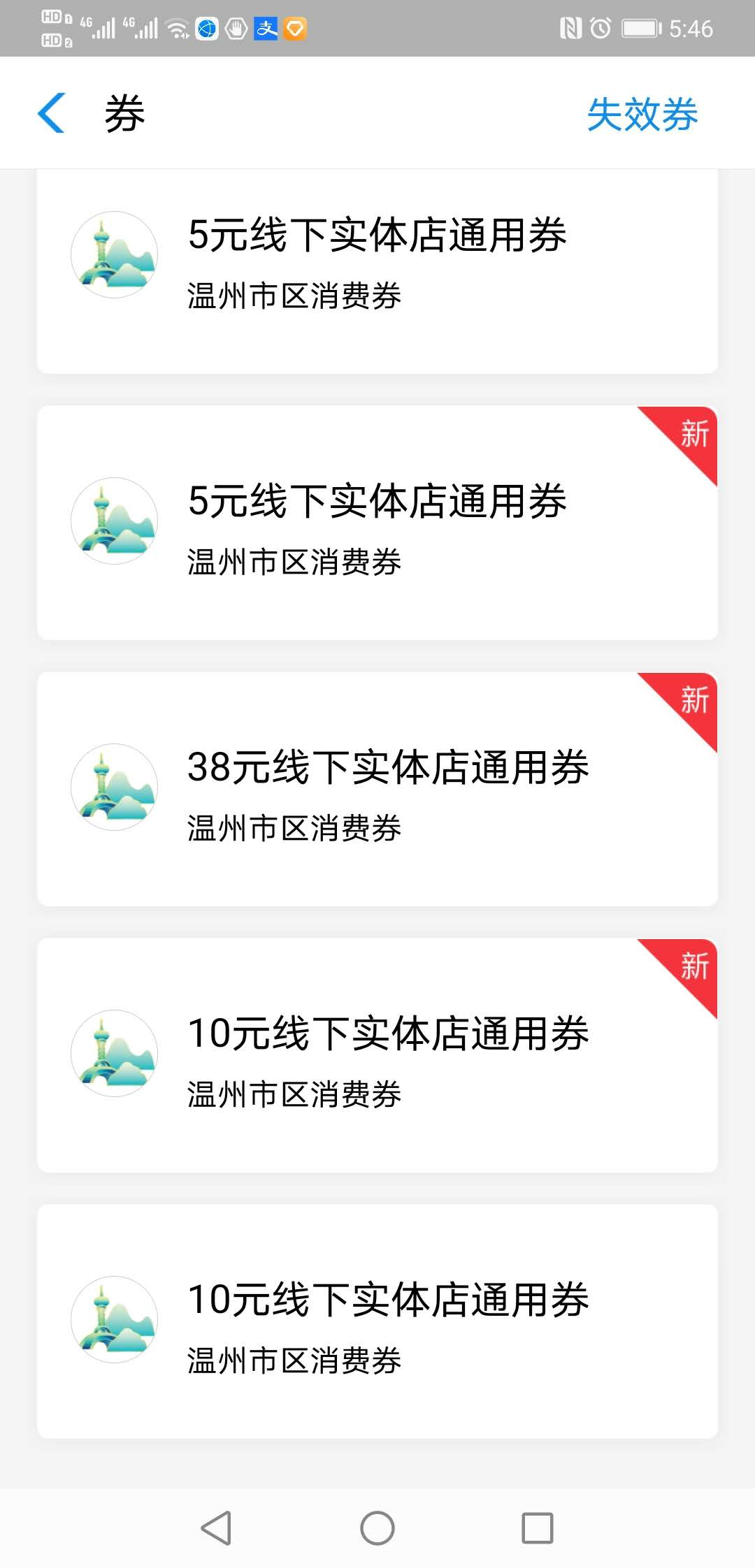View the 10元线下实体店通用券 without a 新 badge
Screen dimensions: 755x1568
coord(377,1321)
